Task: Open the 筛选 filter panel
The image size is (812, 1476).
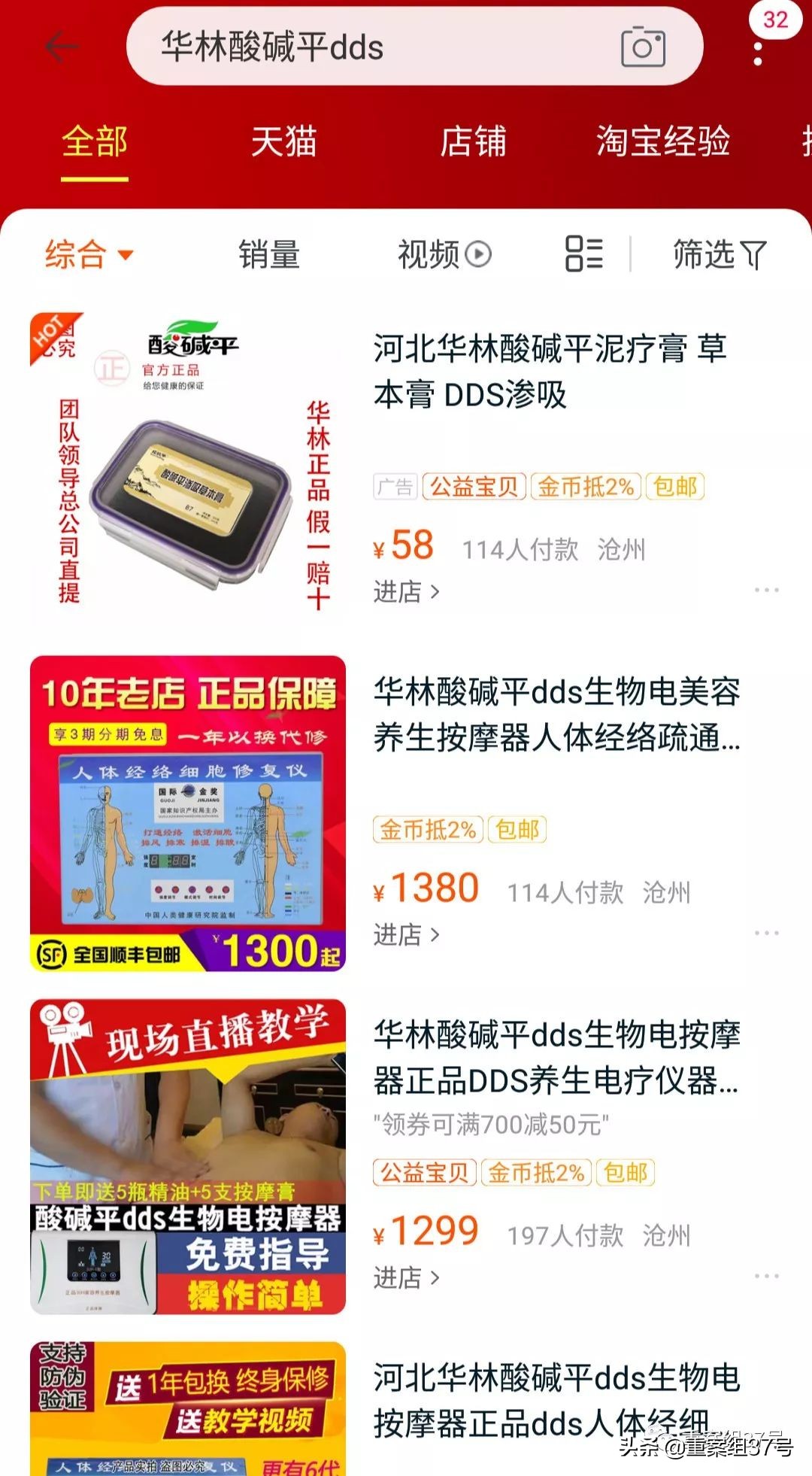Action: (x=719, y=256)
